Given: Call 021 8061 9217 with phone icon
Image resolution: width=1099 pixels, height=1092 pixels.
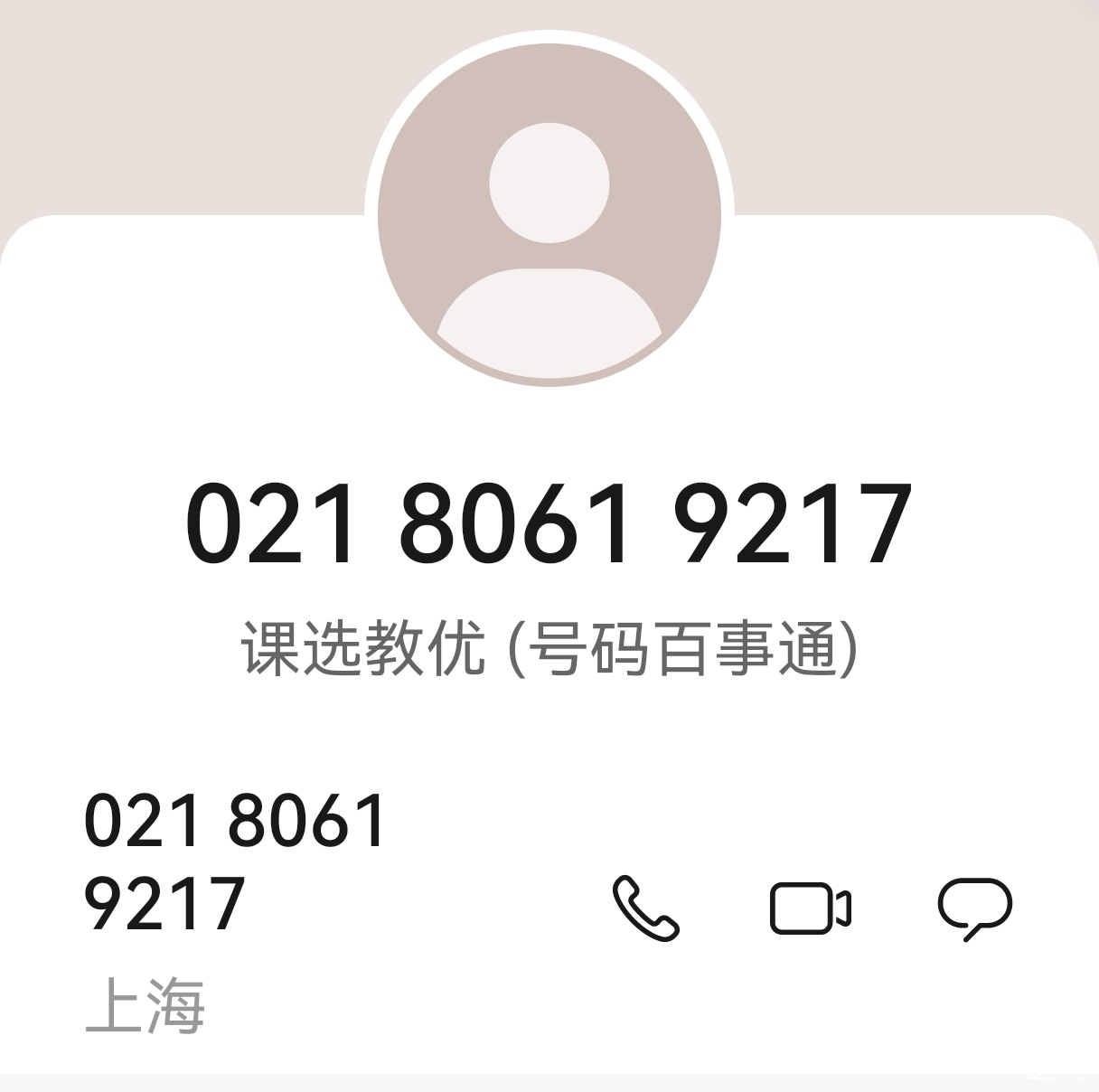Looking at the screenshot, I should (x=645, y=908).
